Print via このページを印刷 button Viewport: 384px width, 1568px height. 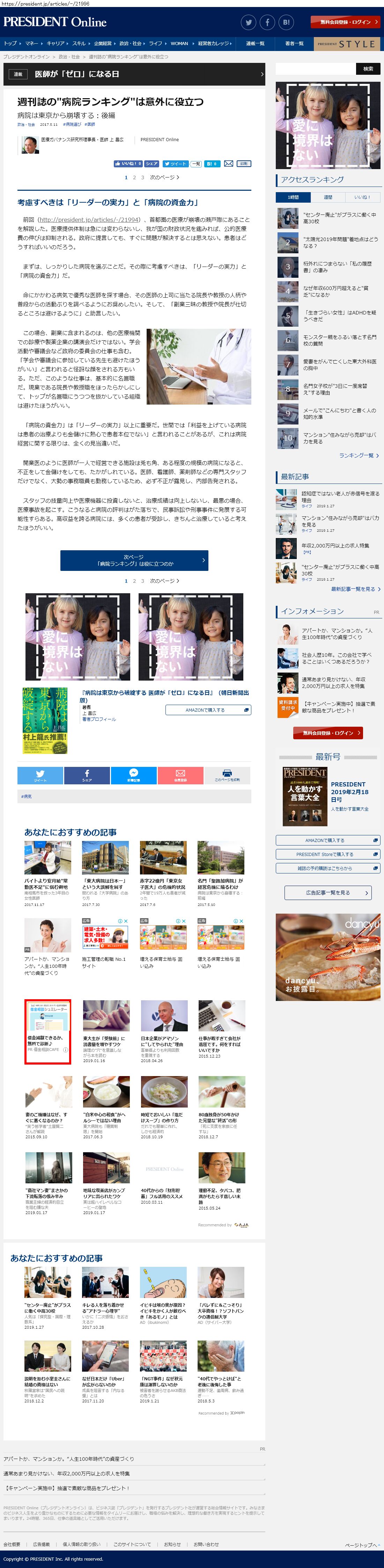tap(227, 776)
